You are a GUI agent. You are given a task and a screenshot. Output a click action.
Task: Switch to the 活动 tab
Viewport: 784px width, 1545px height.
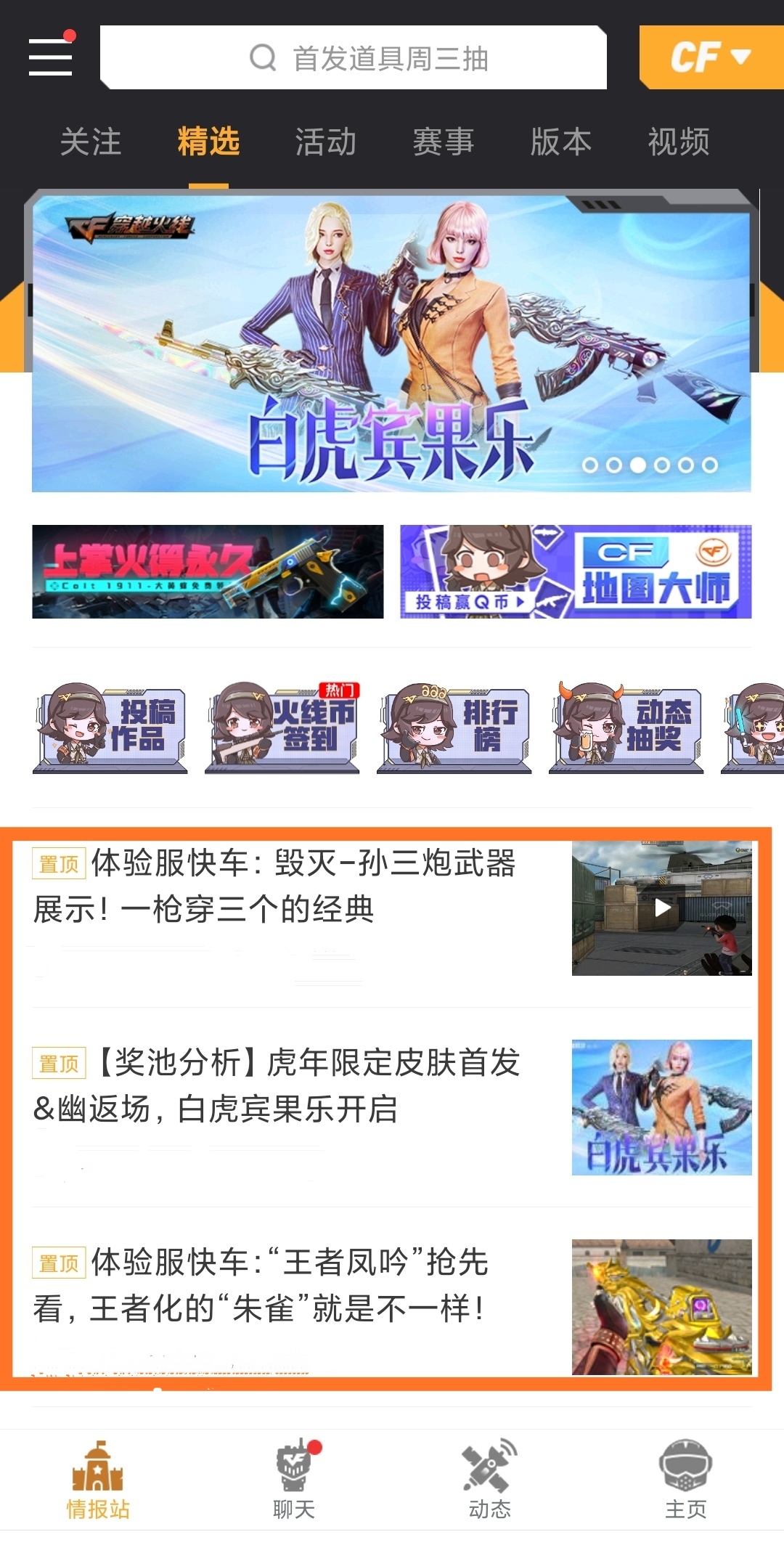[325, 142]
